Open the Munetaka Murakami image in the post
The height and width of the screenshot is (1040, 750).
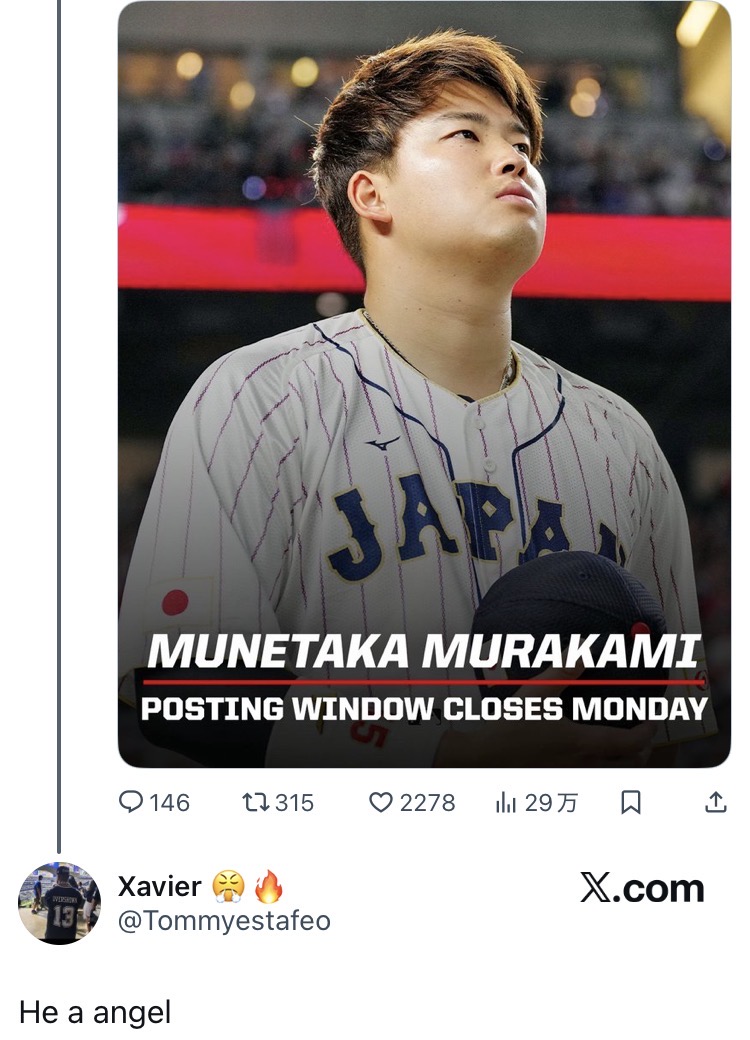coord(424,383)
